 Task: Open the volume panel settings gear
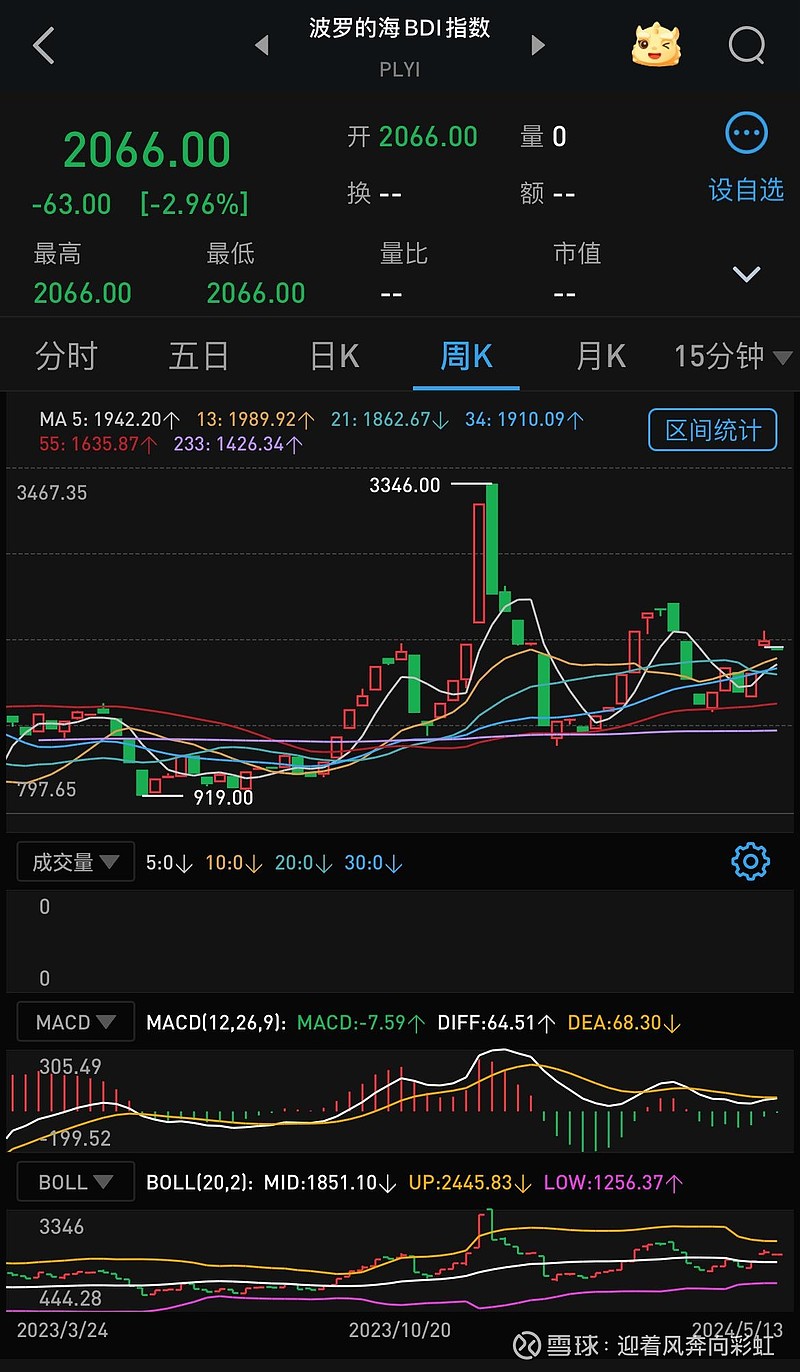point(749,860)
